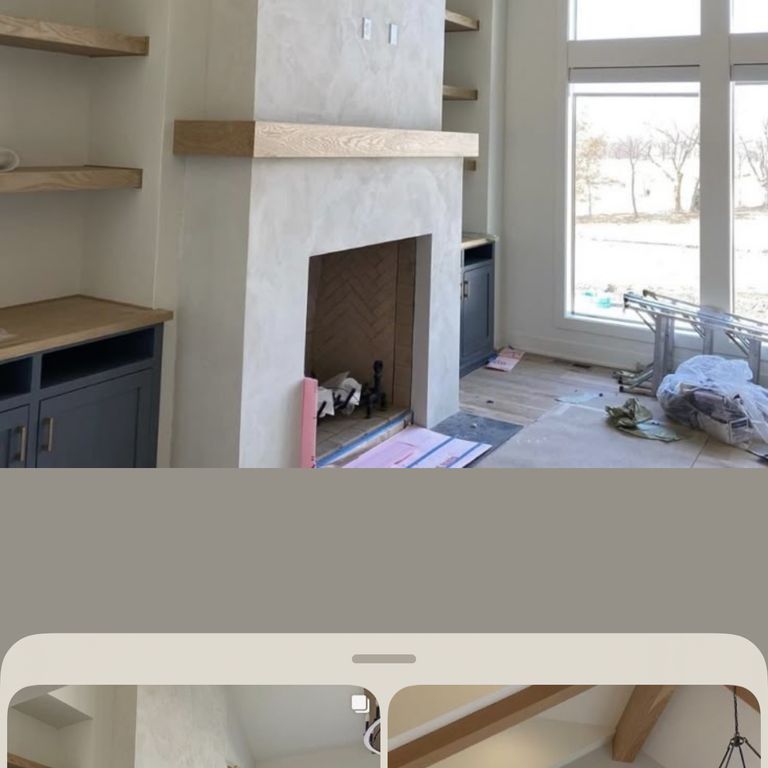Open the related wood beam ceiling pin
768x768 pixels.
pos(573,726)
